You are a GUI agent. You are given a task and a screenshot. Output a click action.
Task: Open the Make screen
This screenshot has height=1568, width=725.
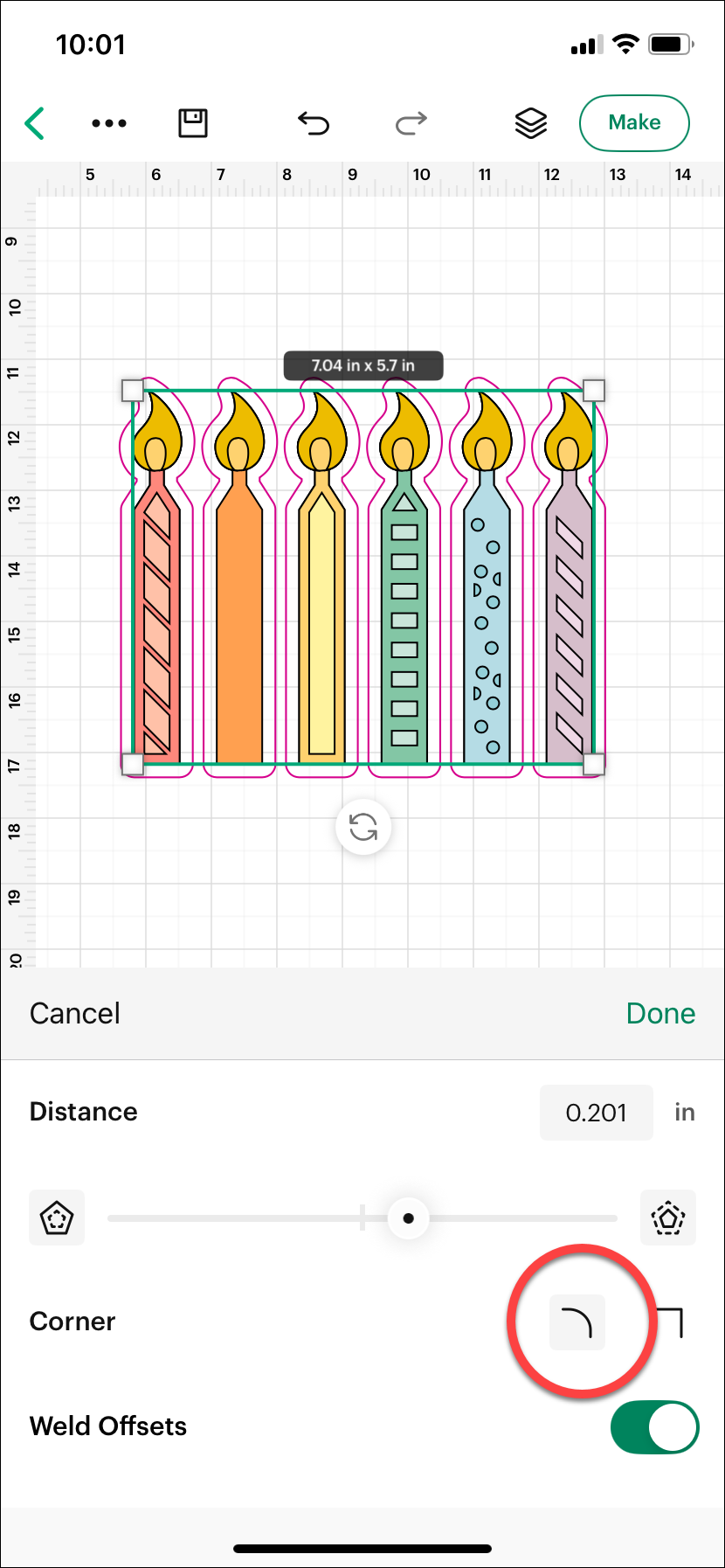pyautogui.click(x=634, y=123)
